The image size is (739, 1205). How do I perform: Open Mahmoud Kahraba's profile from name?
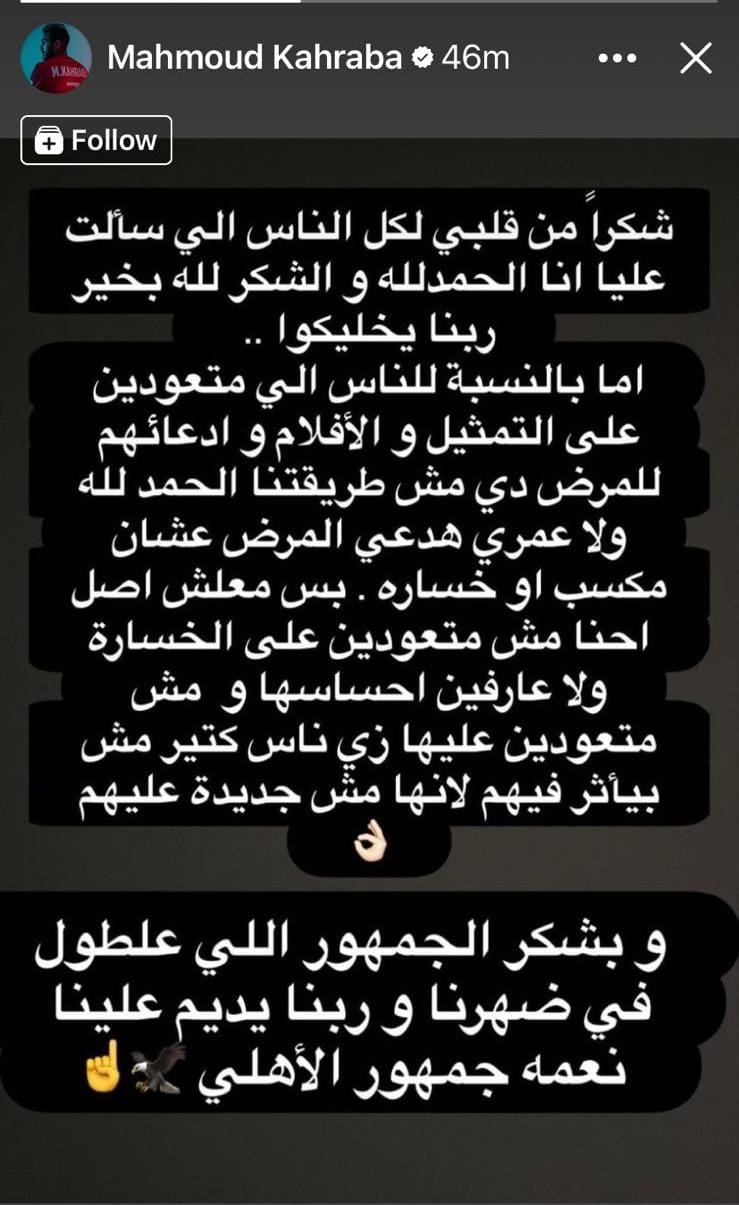tap(254, 58)
